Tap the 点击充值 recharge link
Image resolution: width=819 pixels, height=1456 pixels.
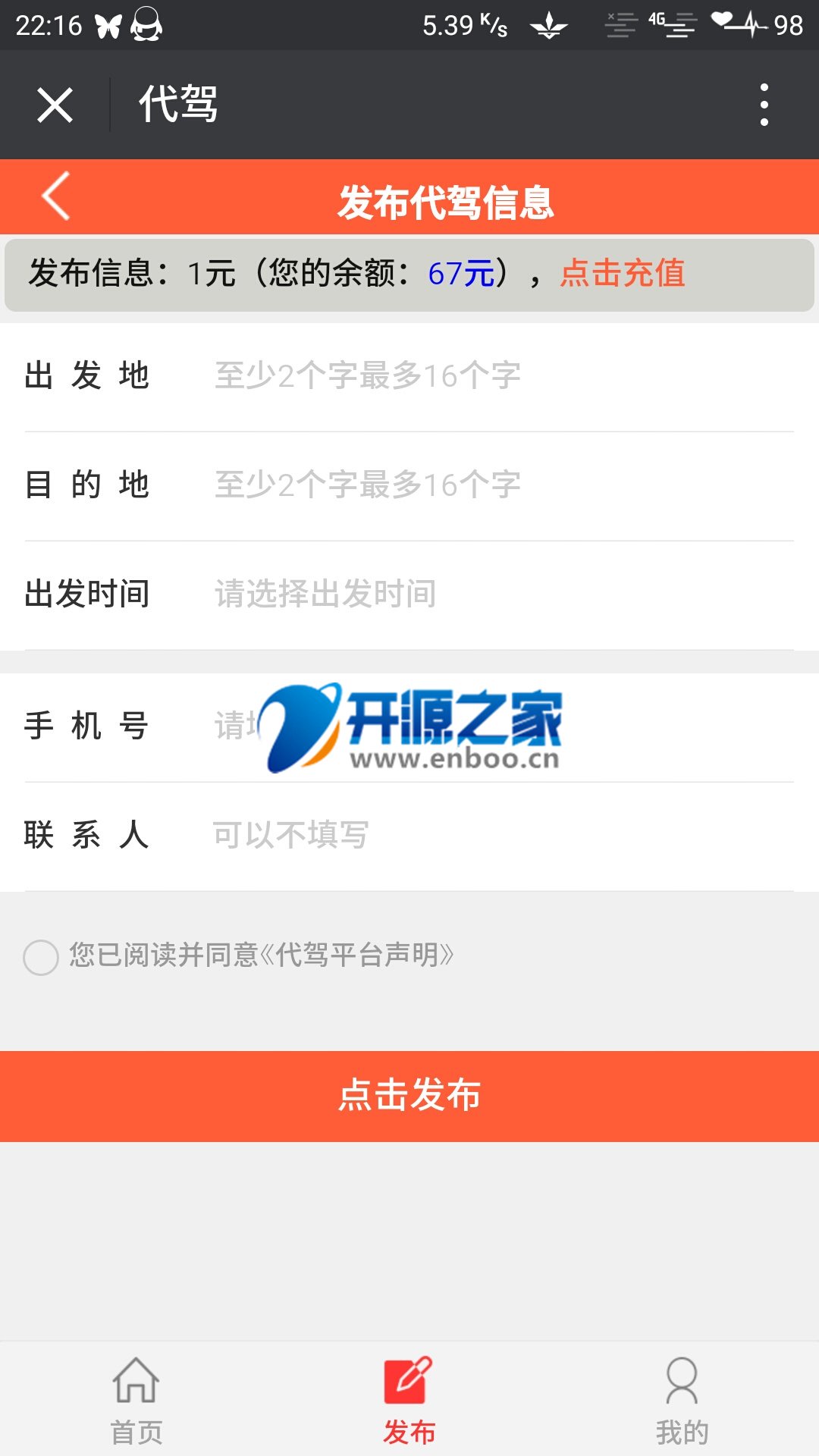click(x=622, y=273)
